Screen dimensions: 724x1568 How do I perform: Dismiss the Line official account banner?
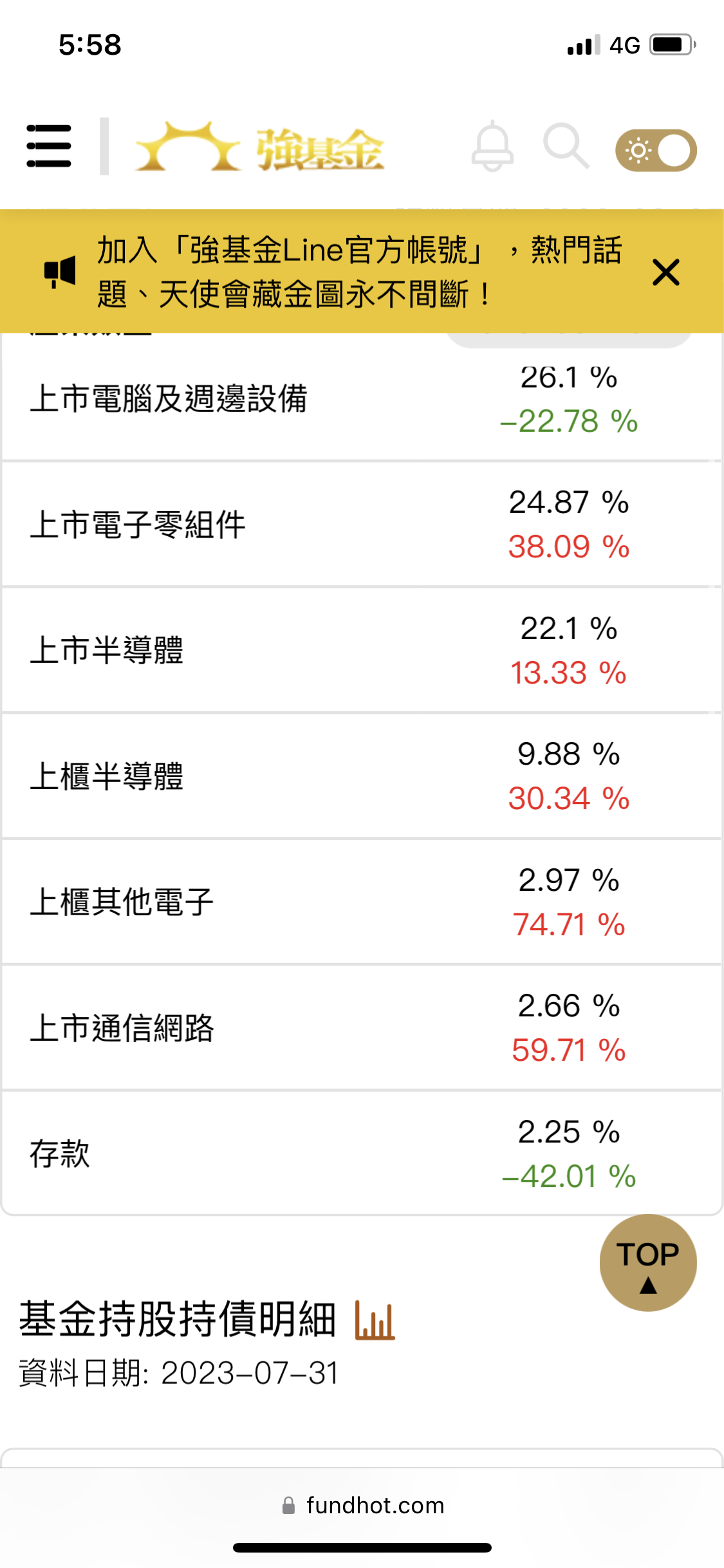click(x=667, y=272)
